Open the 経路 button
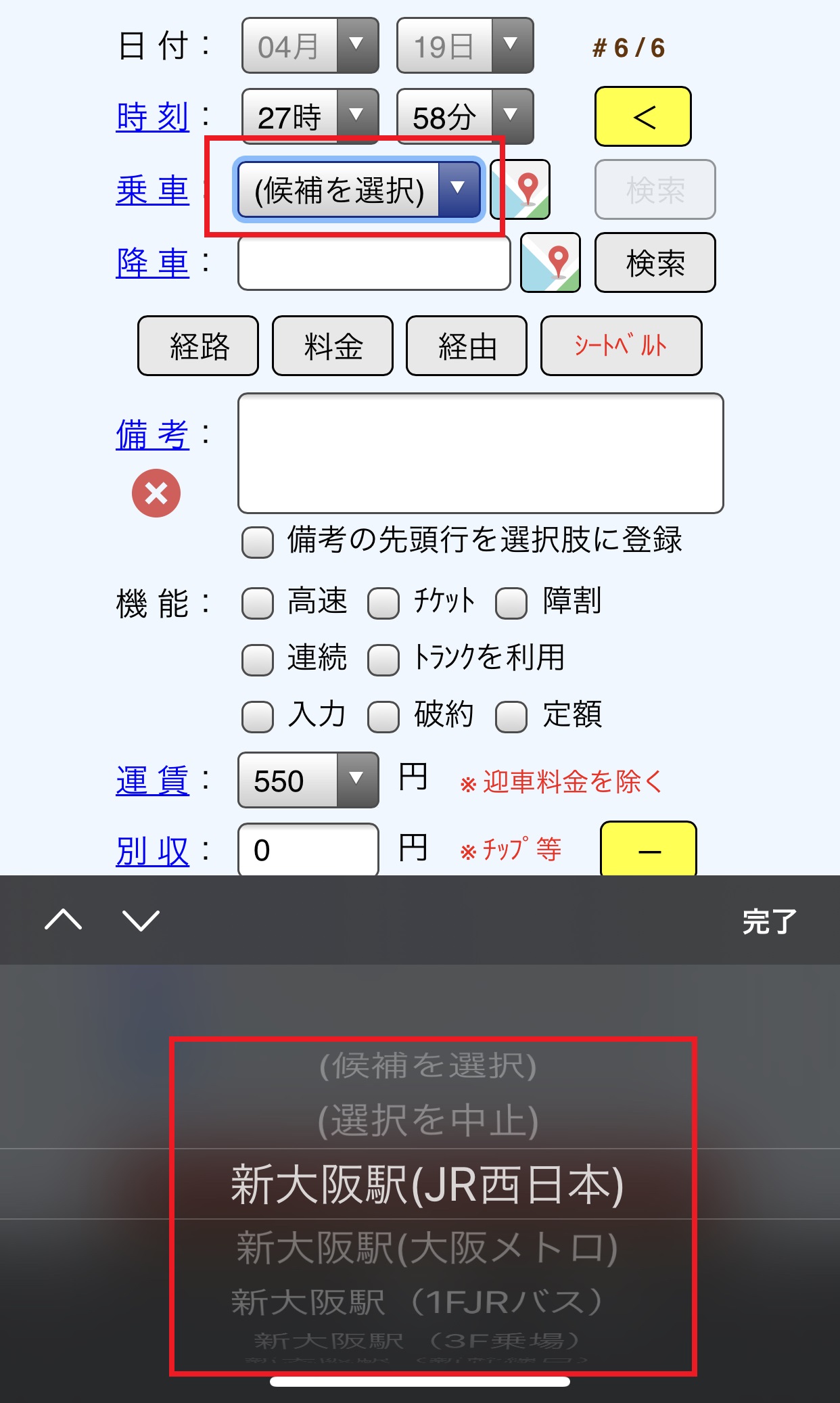840x1403 pixels. 198,346
